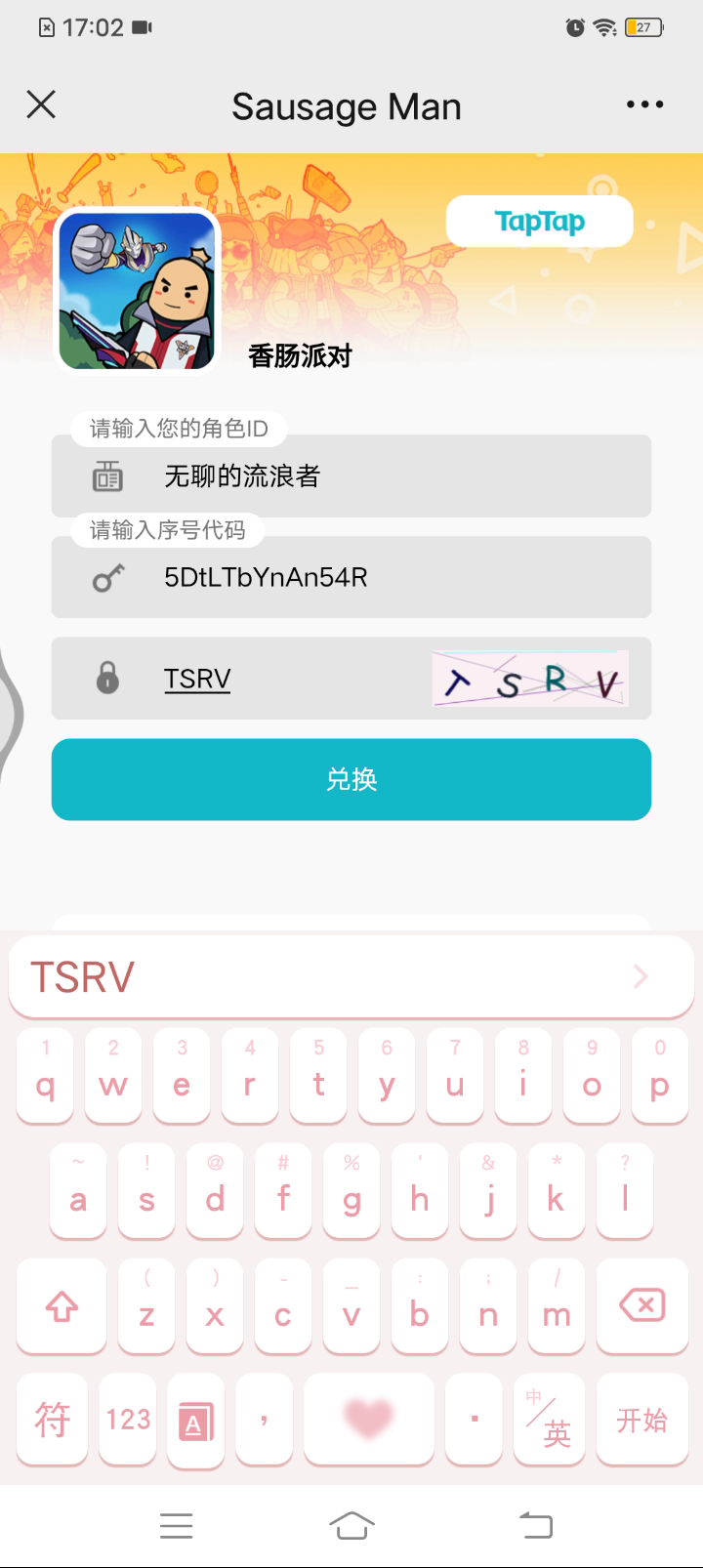The image size is (703, 1568).
Task: Tap the TapTap button
Action: coord(539,222)
